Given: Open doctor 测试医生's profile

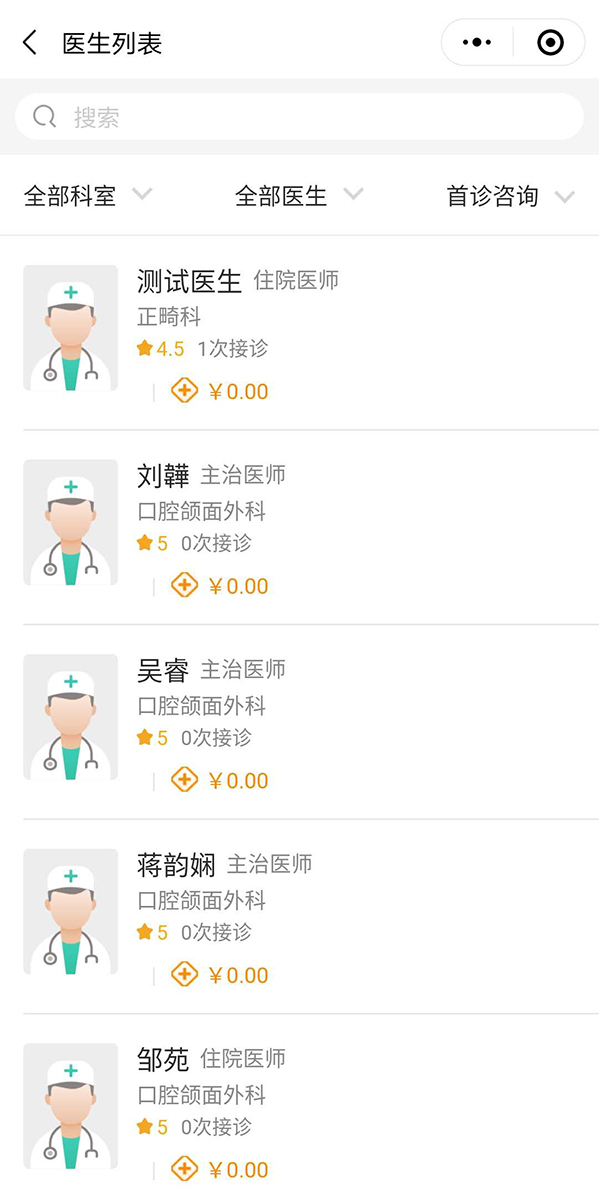Looking at the screenshot, I should [x=189, y=282].
